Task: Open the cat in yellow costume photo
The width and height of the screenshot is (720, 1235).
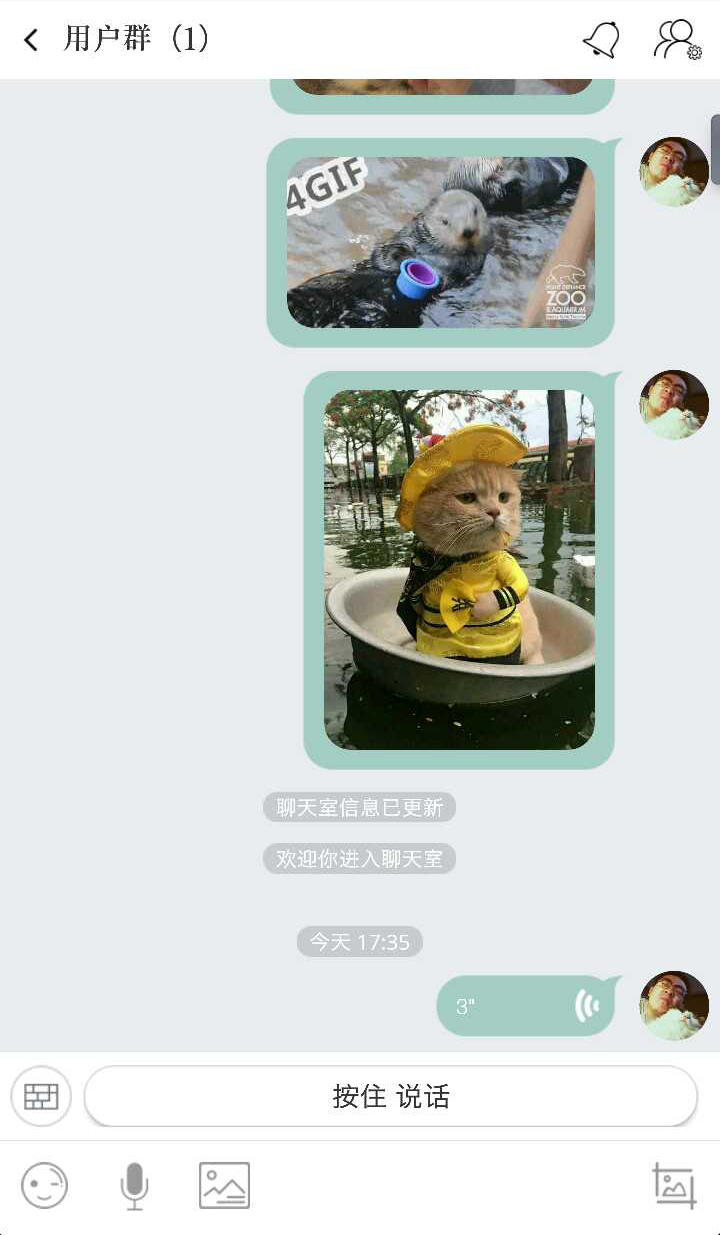Action: [x=459, y=569]
